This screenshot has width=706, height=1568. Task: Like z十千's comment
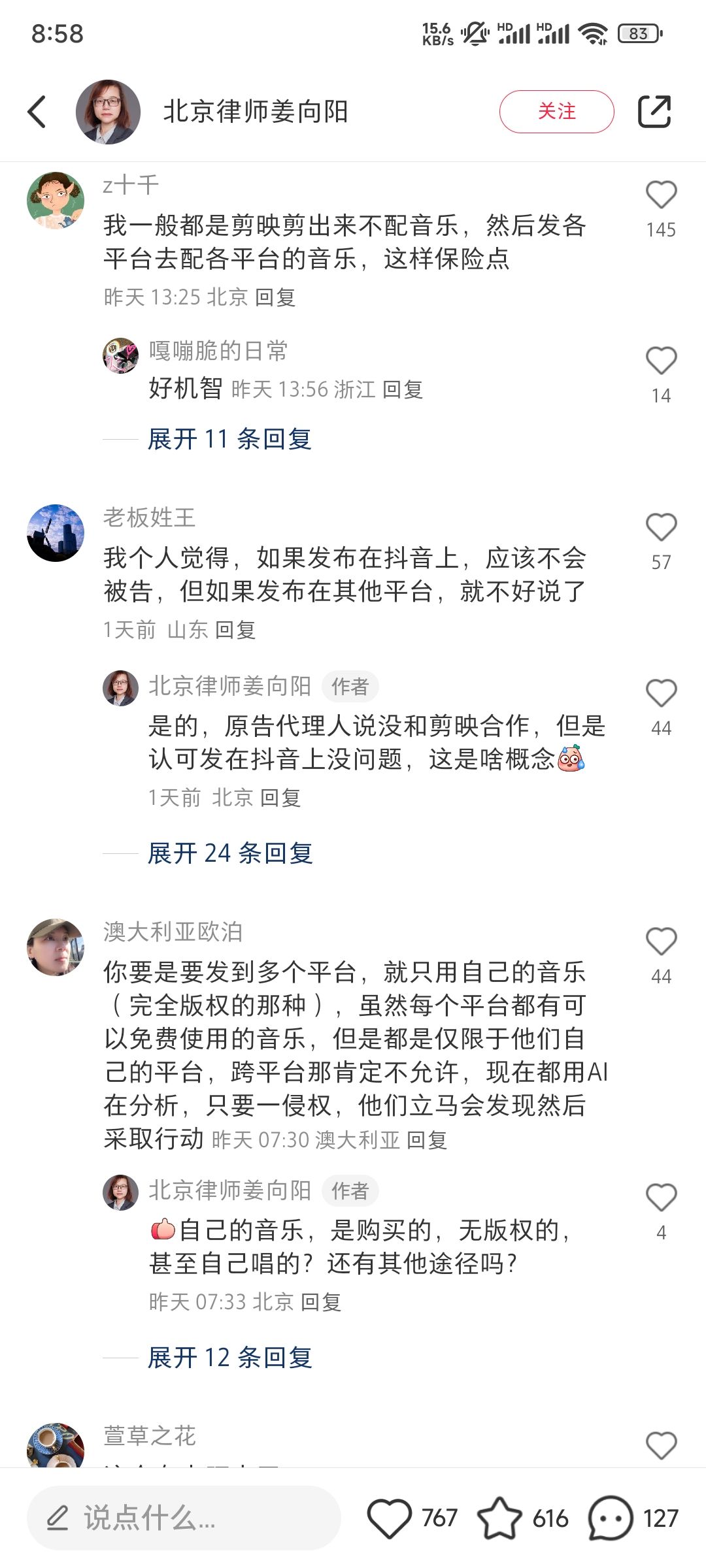click(x=661, y=195)
